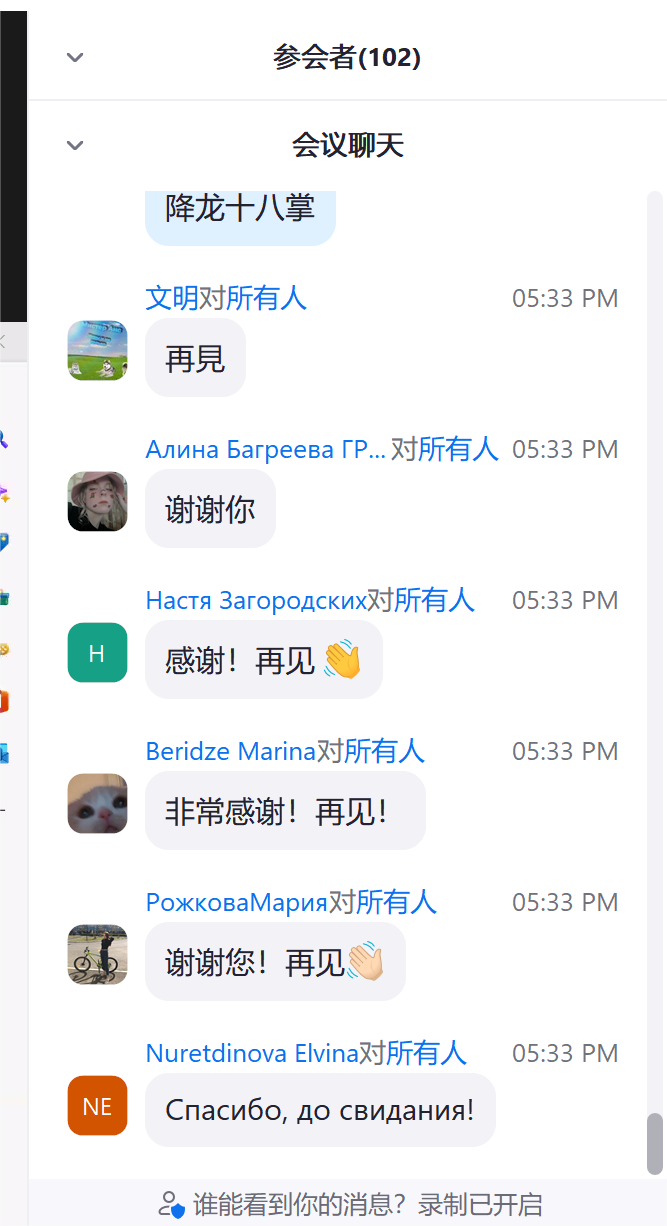Collapse the 参会者(102) participants section
Image resolution: width=667 pixels, height=1226 pixels.
click(x=75, y=57)
